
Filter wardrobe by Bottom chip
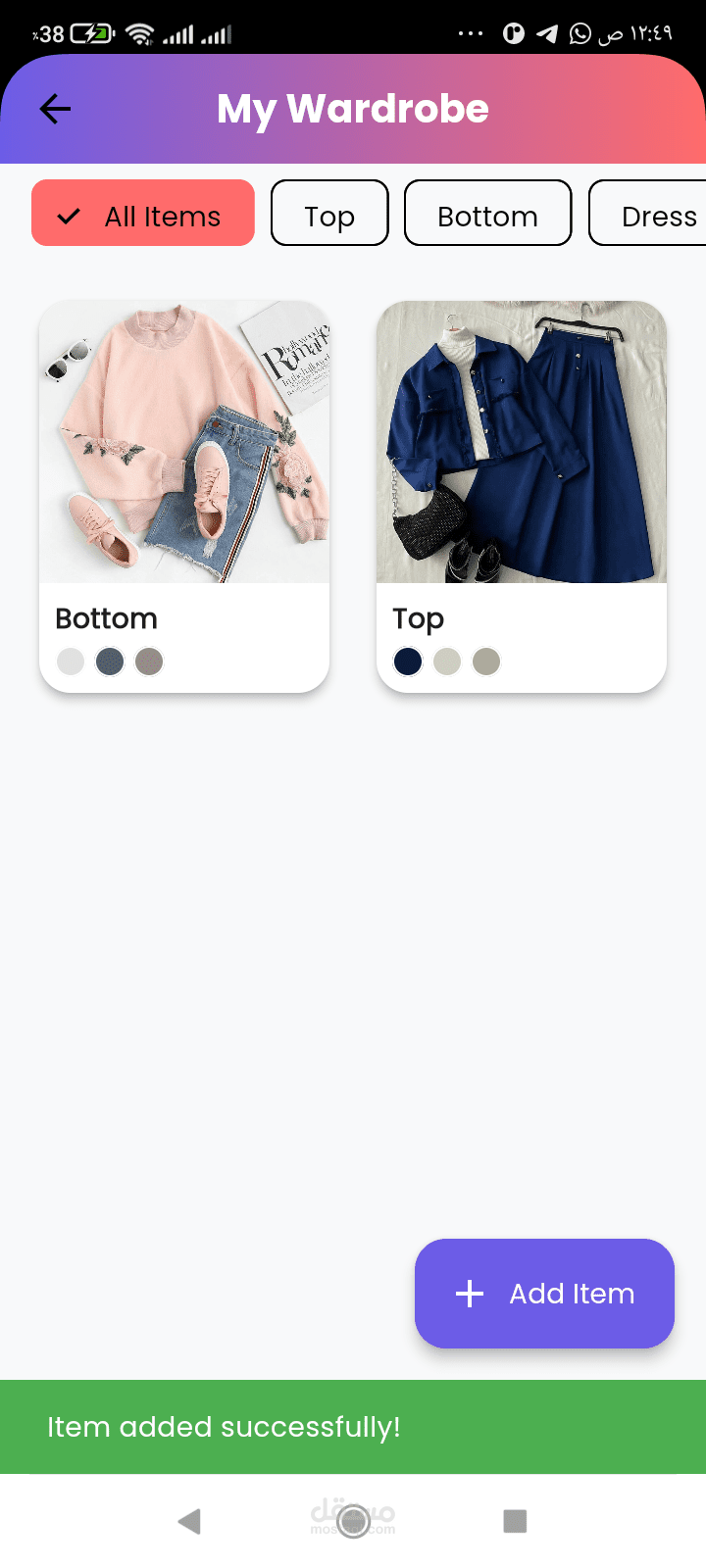tap(487, 213)
